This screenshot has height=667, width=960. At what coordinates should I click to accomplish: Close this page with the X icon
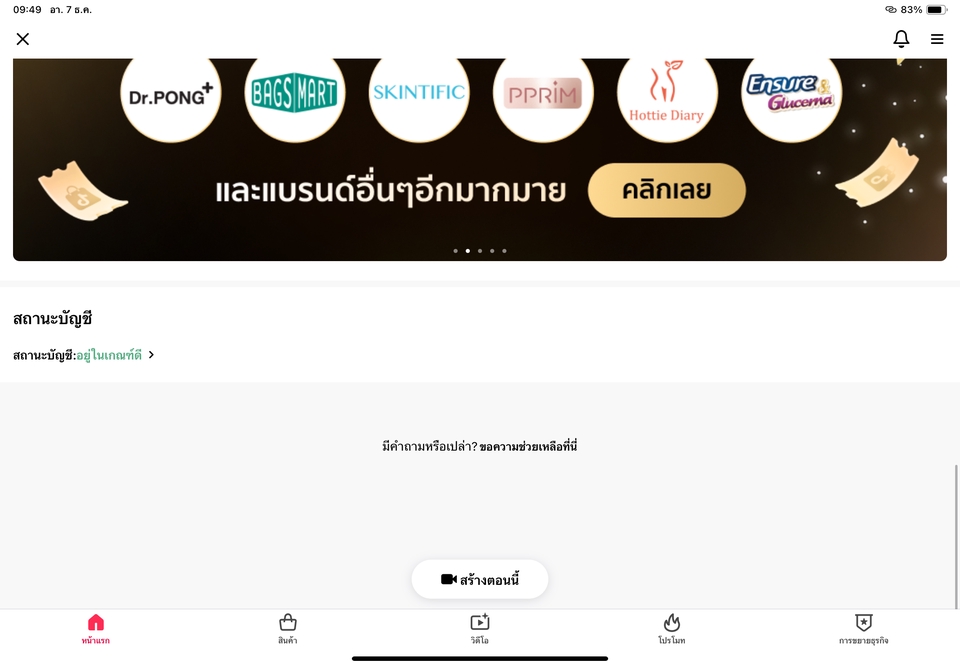click(x=23, y=39)
